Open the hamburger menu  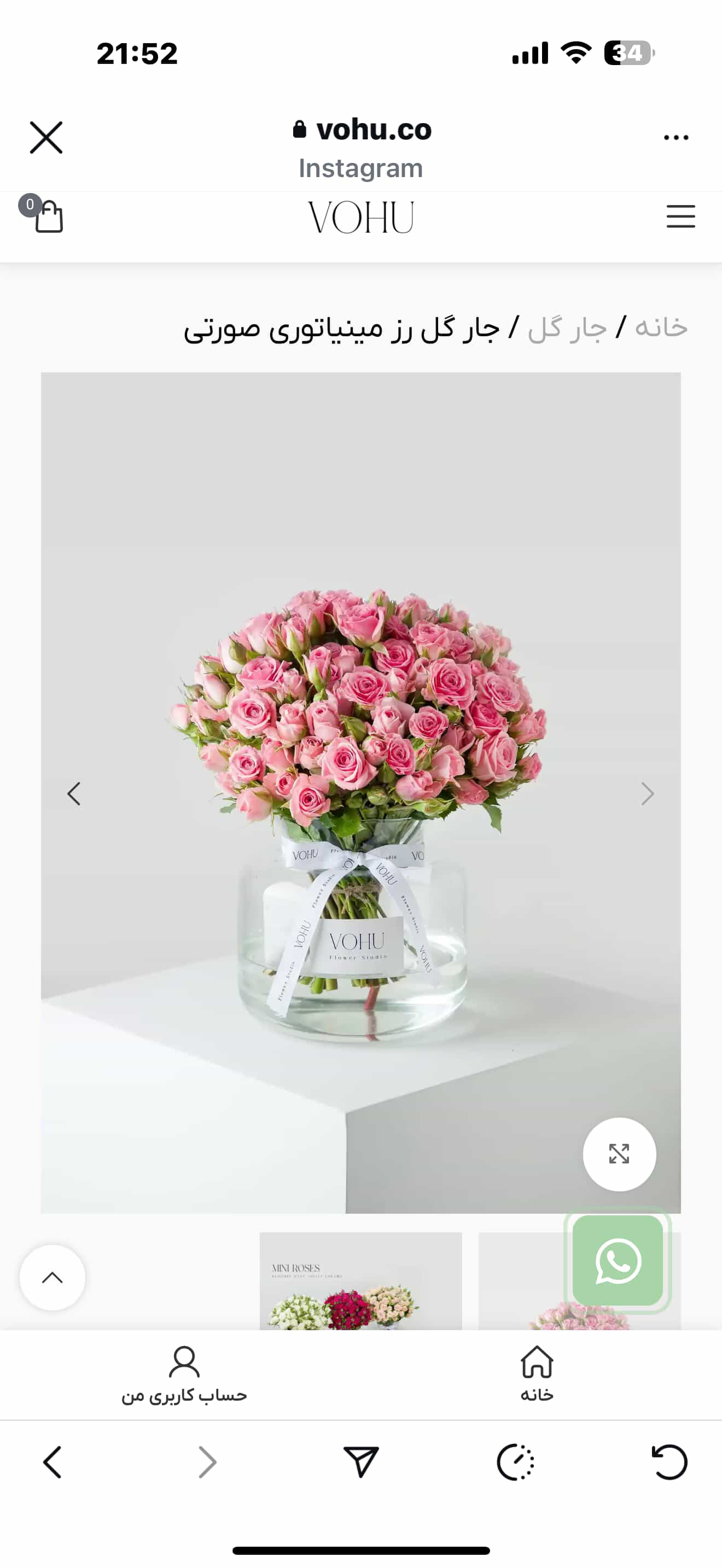680,217
